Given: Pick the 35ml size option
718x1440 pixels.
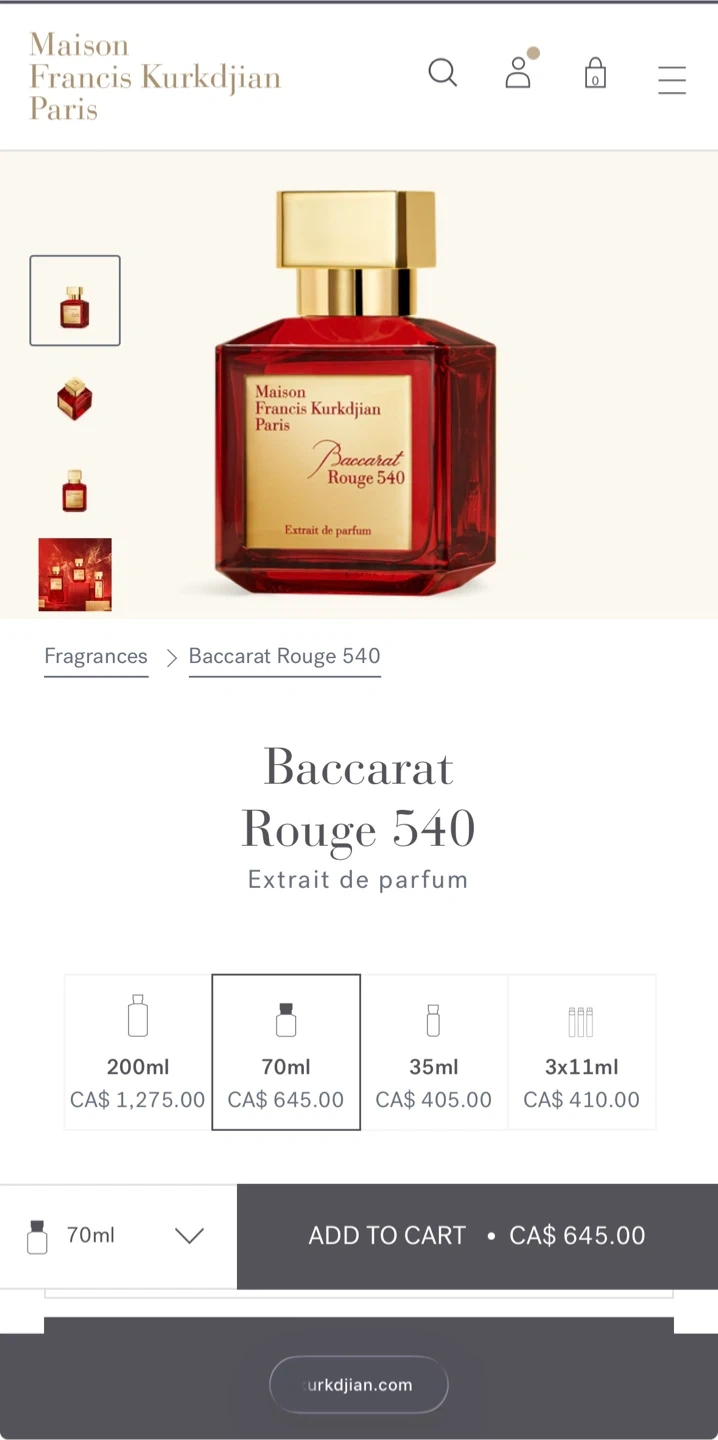Looking at the screenshot, I should point(434,1052).
